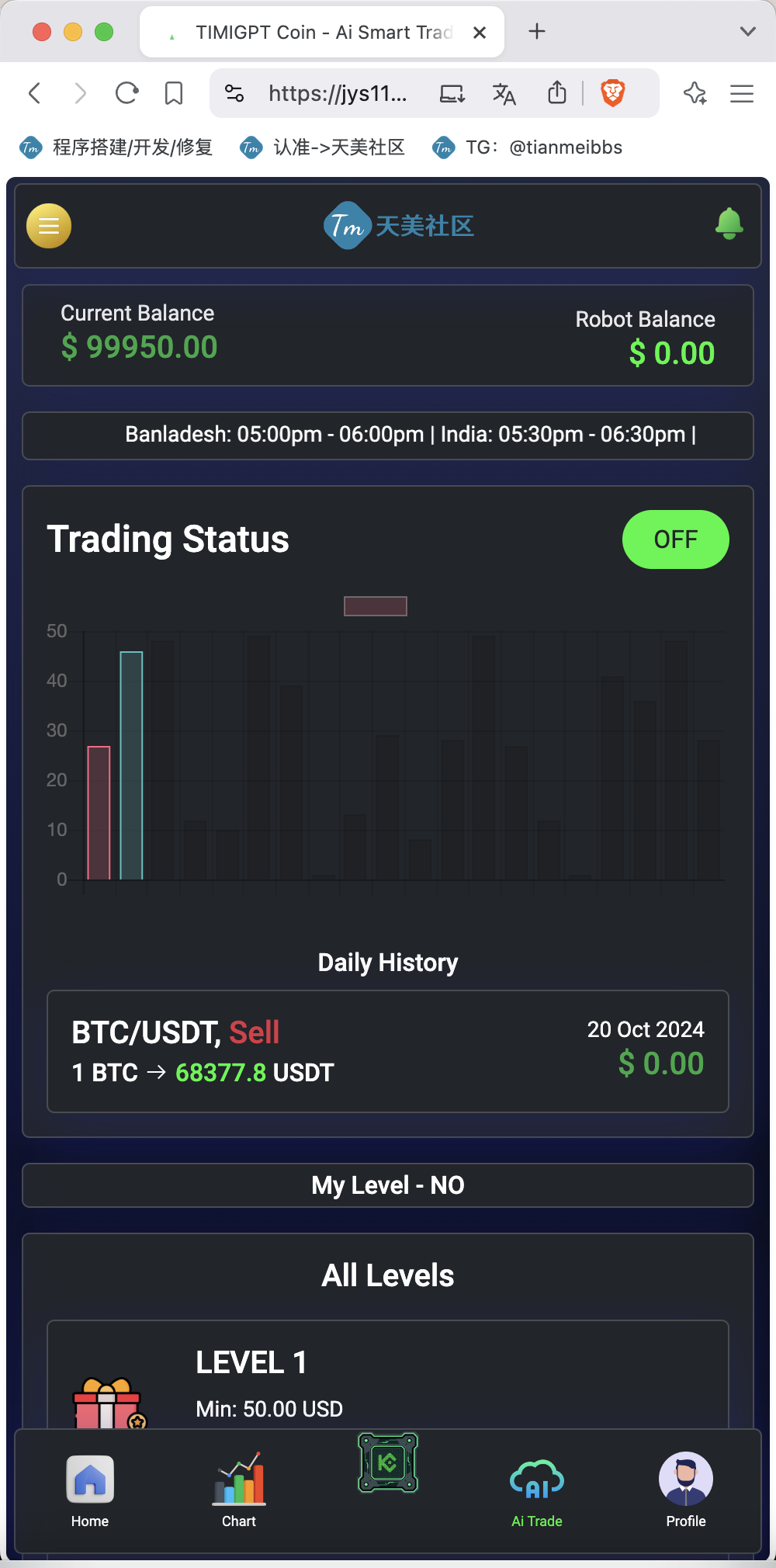Open the page translate option
Viewport: 776px width, 1568px height.
[x=504, y=94]
